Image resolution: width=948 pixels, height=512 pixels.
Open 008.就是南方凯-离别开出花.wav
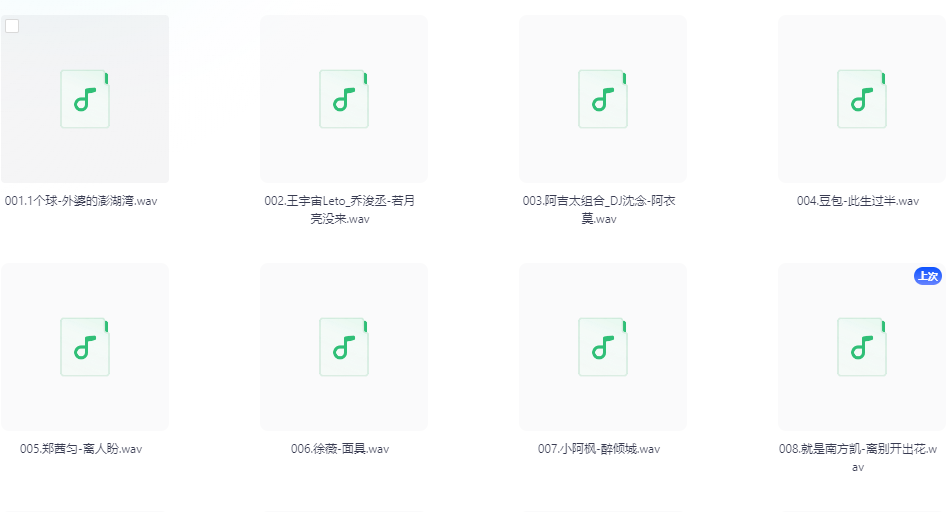[x=862, y=347]
